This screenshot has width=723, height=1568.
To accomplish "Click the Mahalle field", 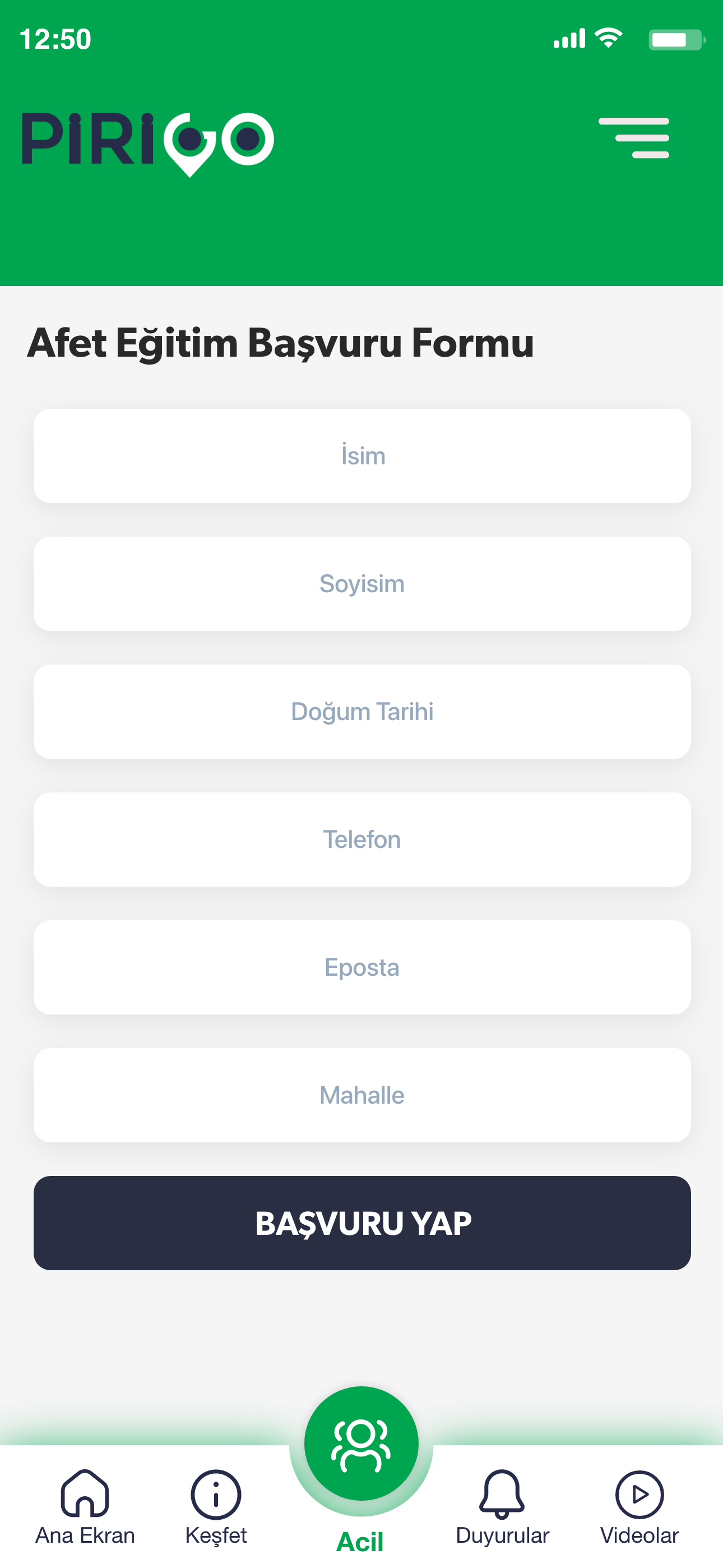I will pos(361,1095).
